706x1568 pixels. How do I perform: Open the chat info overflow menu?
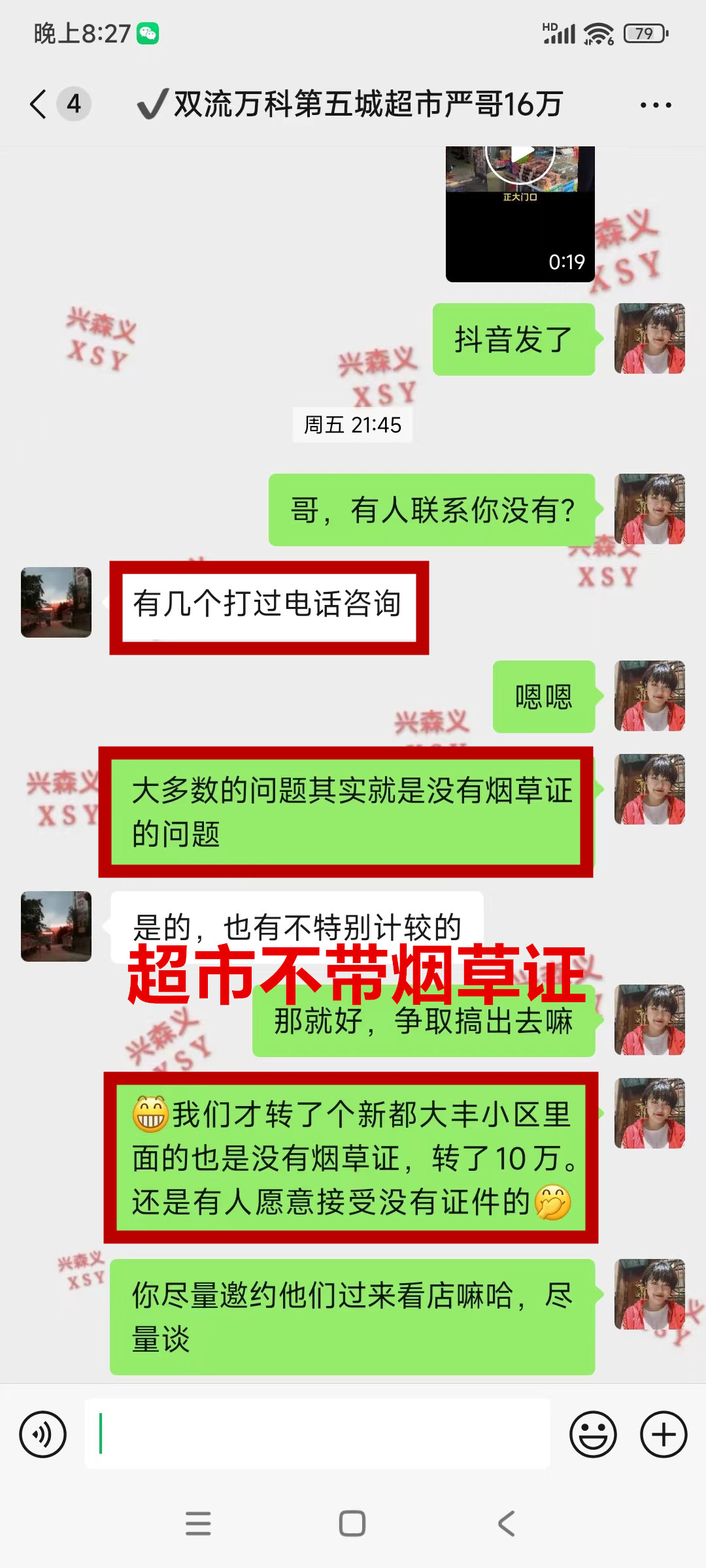point(655,105)
